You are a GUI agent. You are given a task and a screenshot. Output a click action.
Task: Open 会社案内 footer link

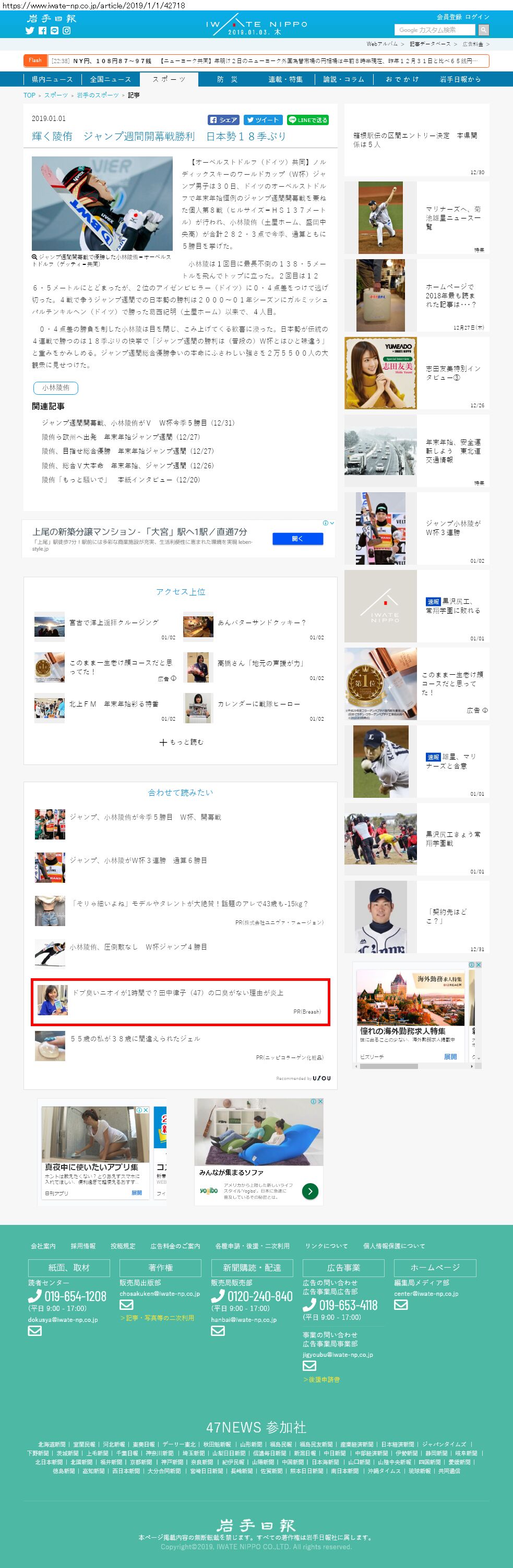click(43, 1246)
